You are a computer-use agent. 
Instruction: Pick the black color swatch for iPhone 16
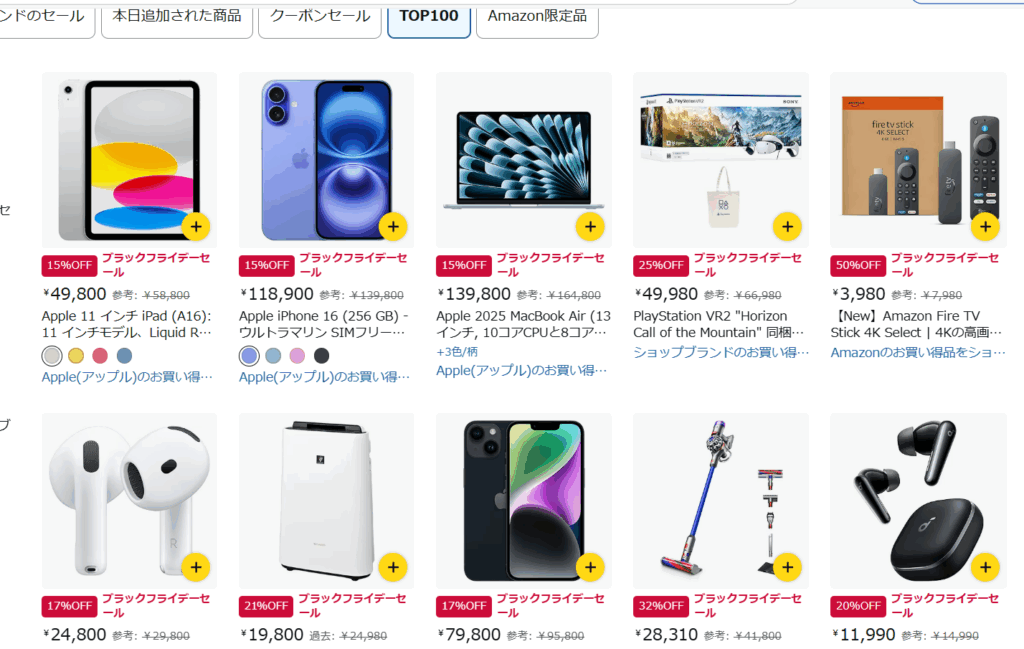coord(322,355)
